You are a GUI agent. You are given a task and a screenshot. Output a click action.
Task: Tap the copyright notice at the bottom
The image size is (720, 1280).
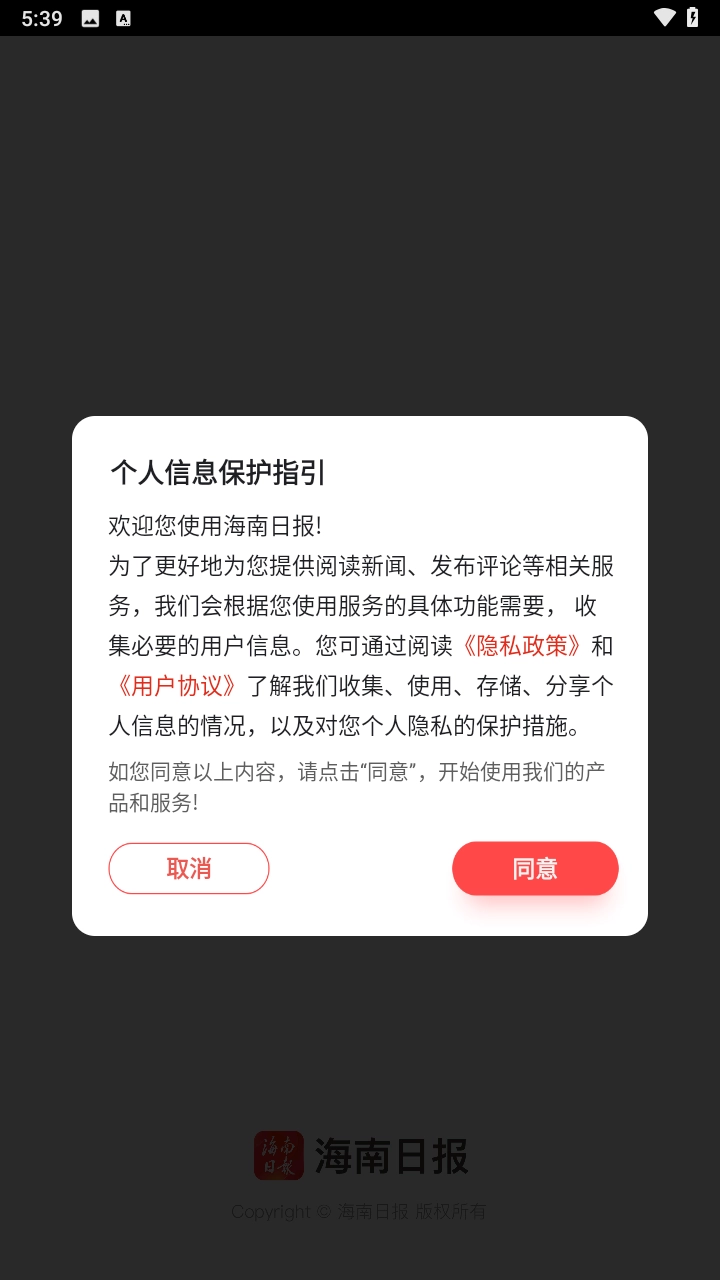[360, 1211]
